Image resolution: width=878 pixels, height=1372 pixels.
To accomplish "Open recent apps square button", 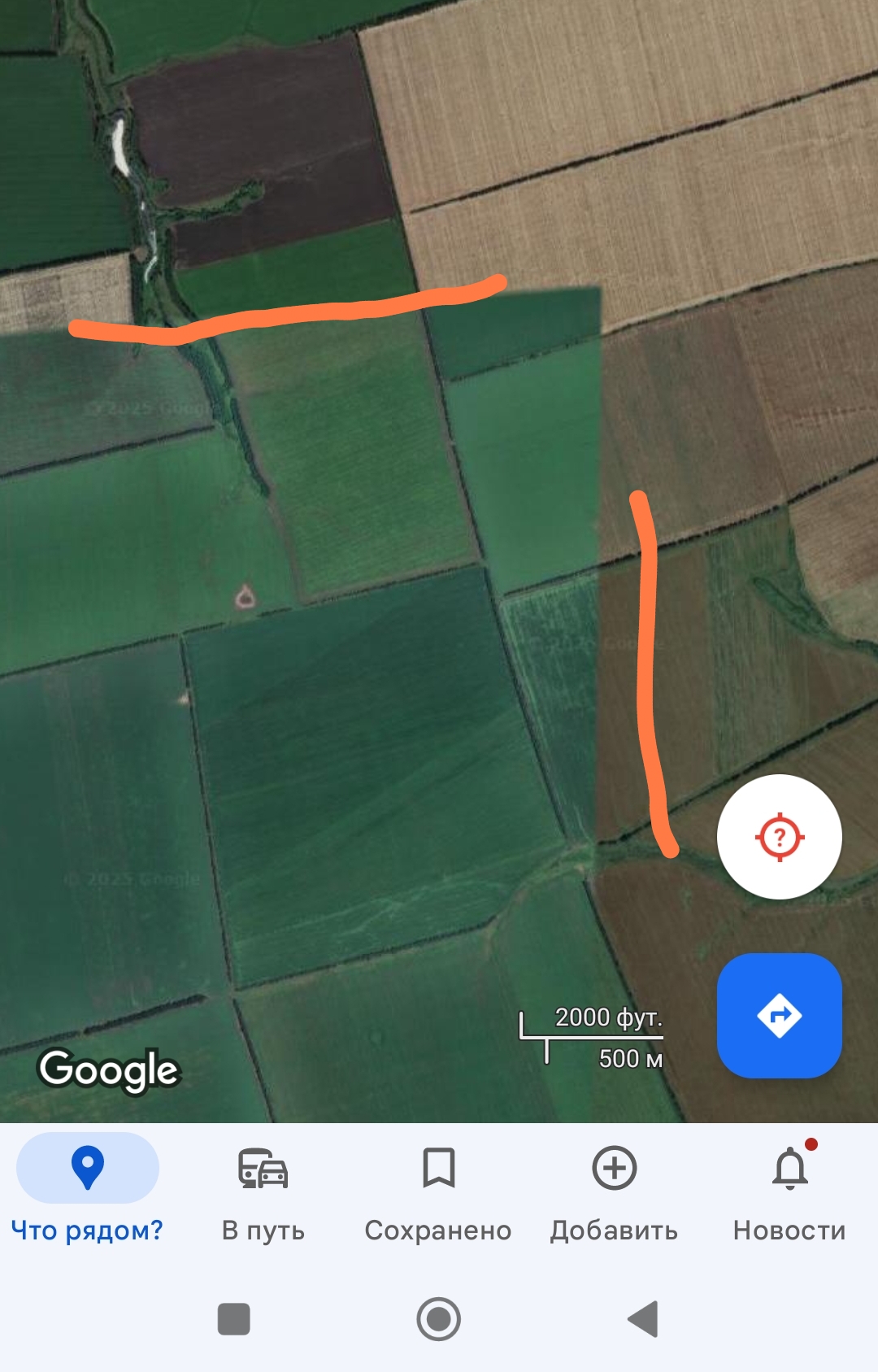I will click(x=234, y=1318).
